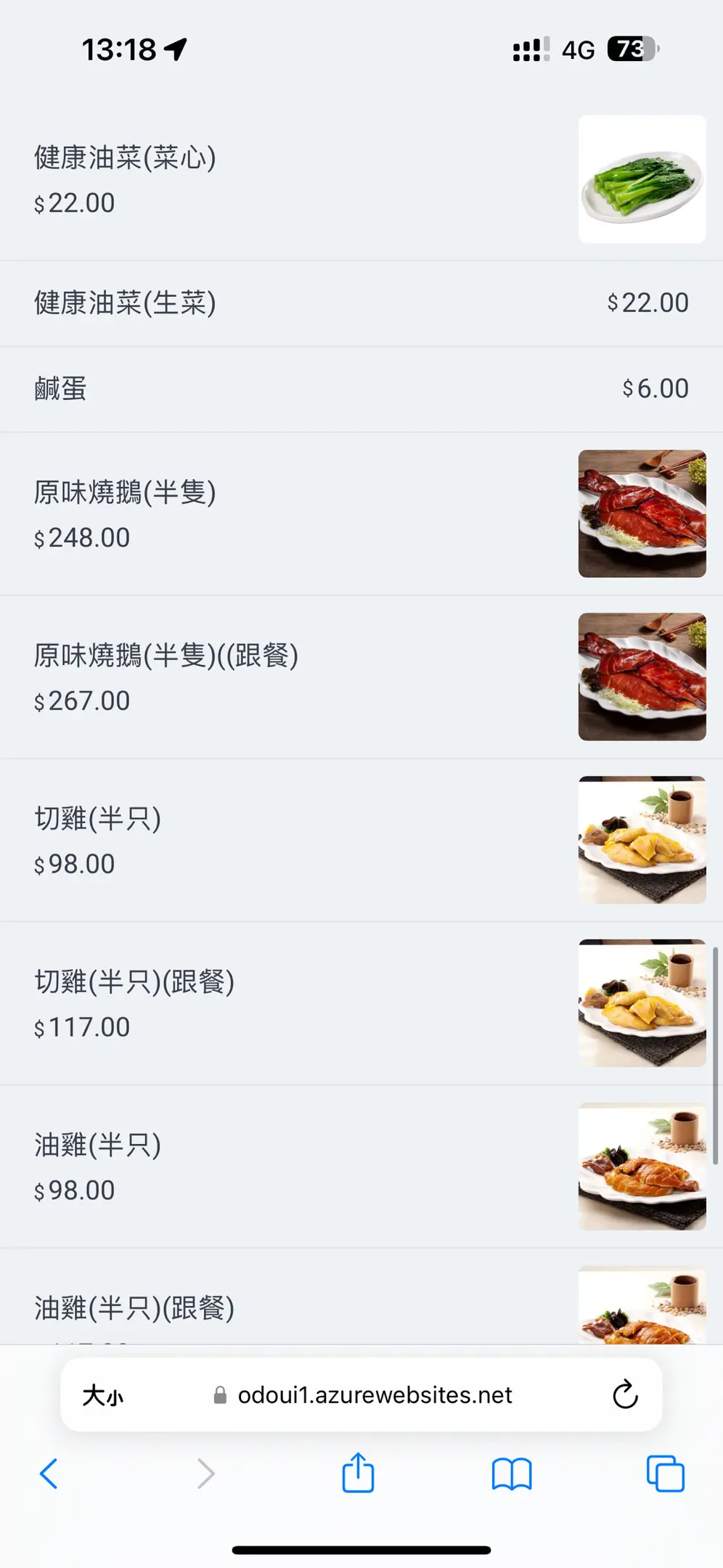This screenshot has width=723, height=1568.
Task: Share this page
Action: coord(358,1473)
